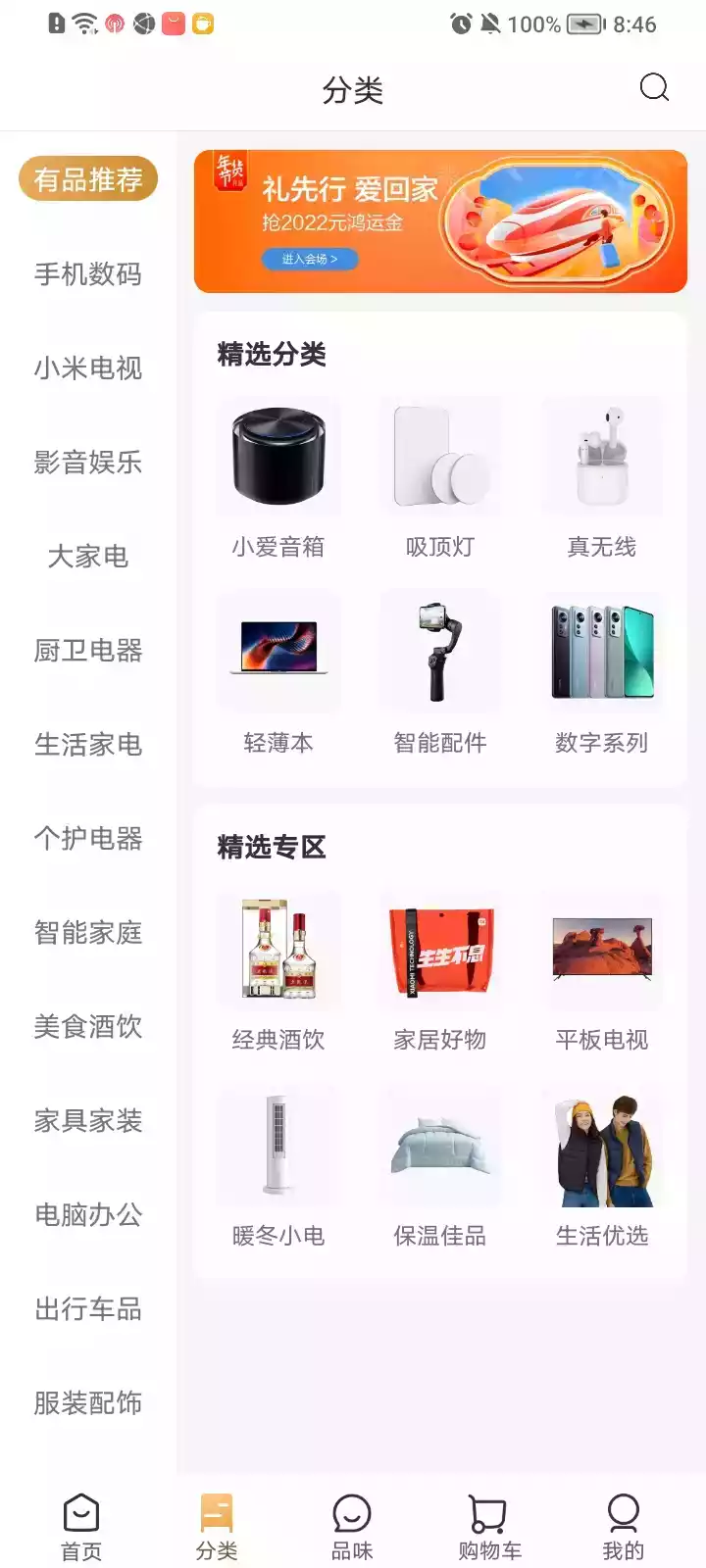
Task: Select 真无线 earbuds category
Action: [602, 477]
